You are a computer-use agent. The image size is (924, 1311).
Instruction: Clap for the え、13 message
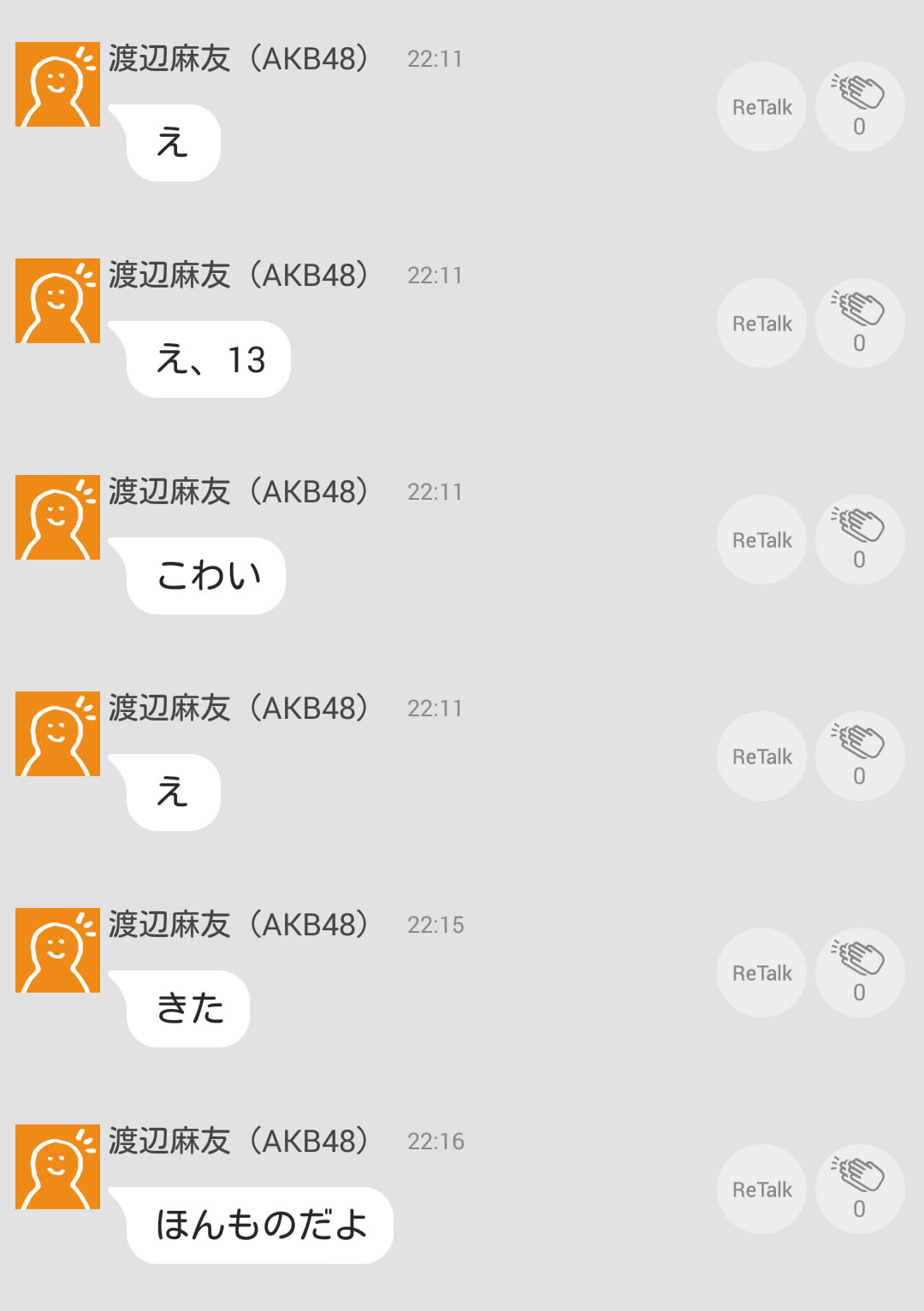click(860, 323)
